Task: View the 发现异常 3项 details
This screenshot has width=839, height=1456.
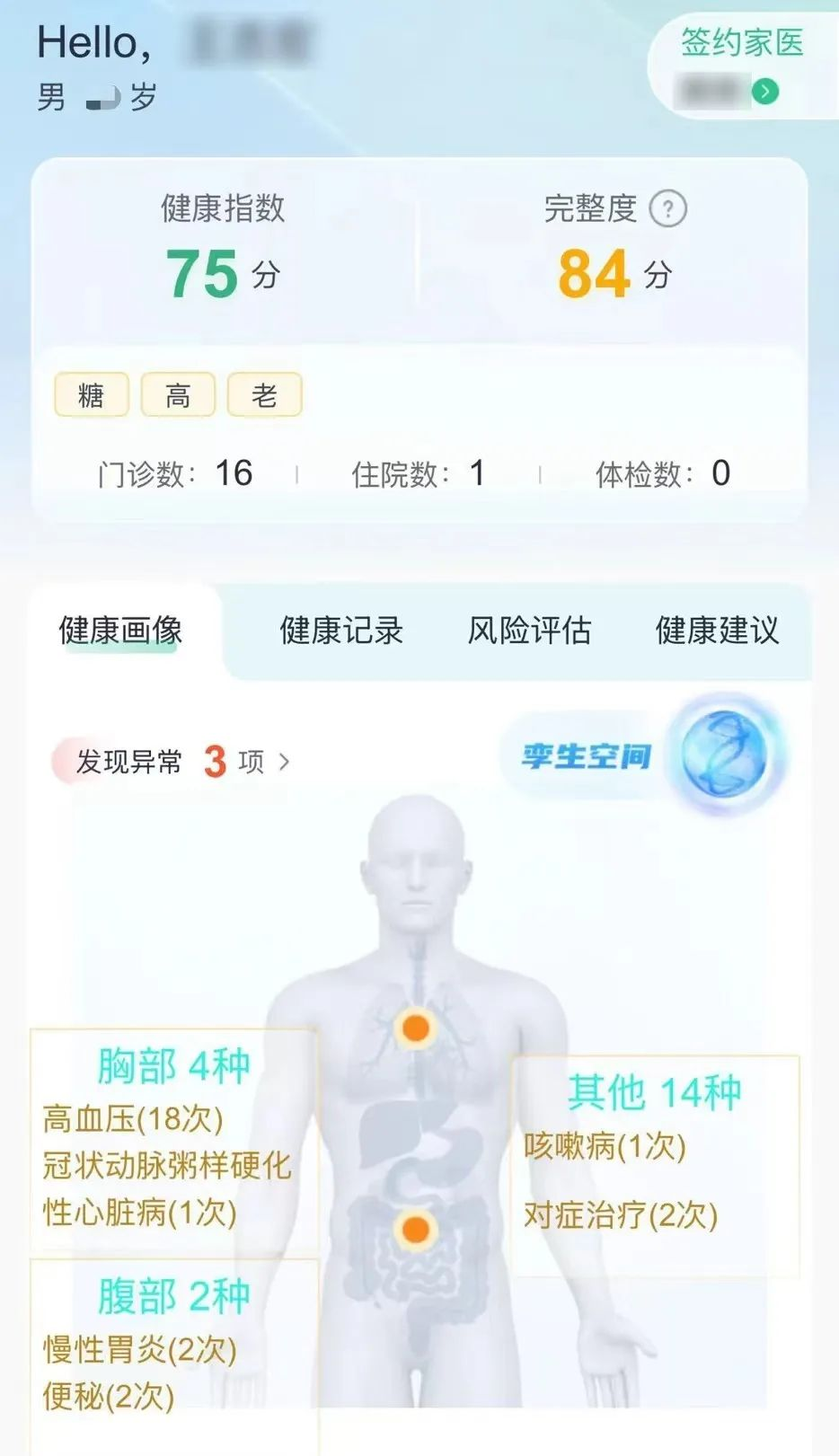Action: tap(180, 762)
